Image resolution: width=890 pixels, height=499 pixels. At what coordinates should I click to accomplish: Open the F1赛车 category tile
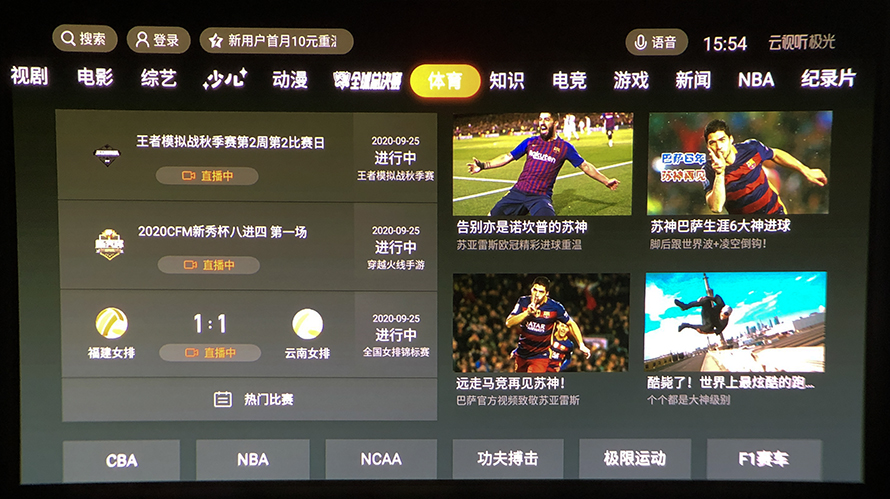click(x=763, y=460)
